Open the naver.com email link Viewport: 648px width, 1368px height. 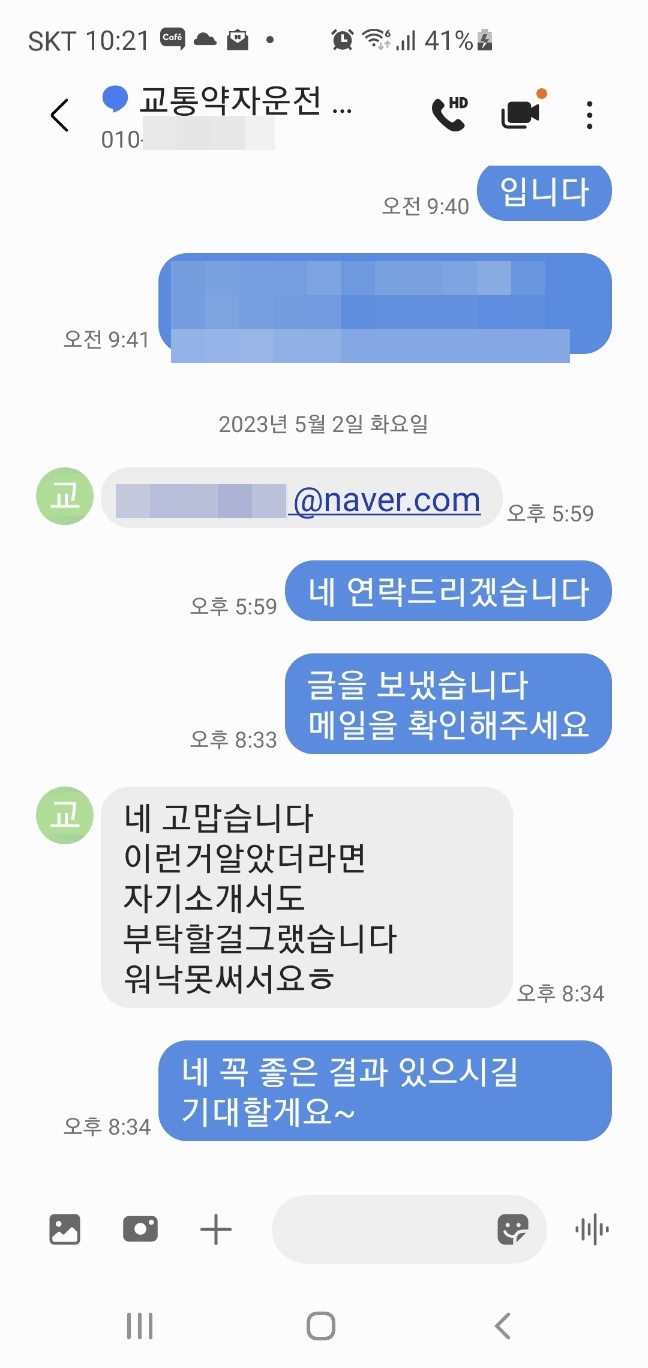pos(385,499)
